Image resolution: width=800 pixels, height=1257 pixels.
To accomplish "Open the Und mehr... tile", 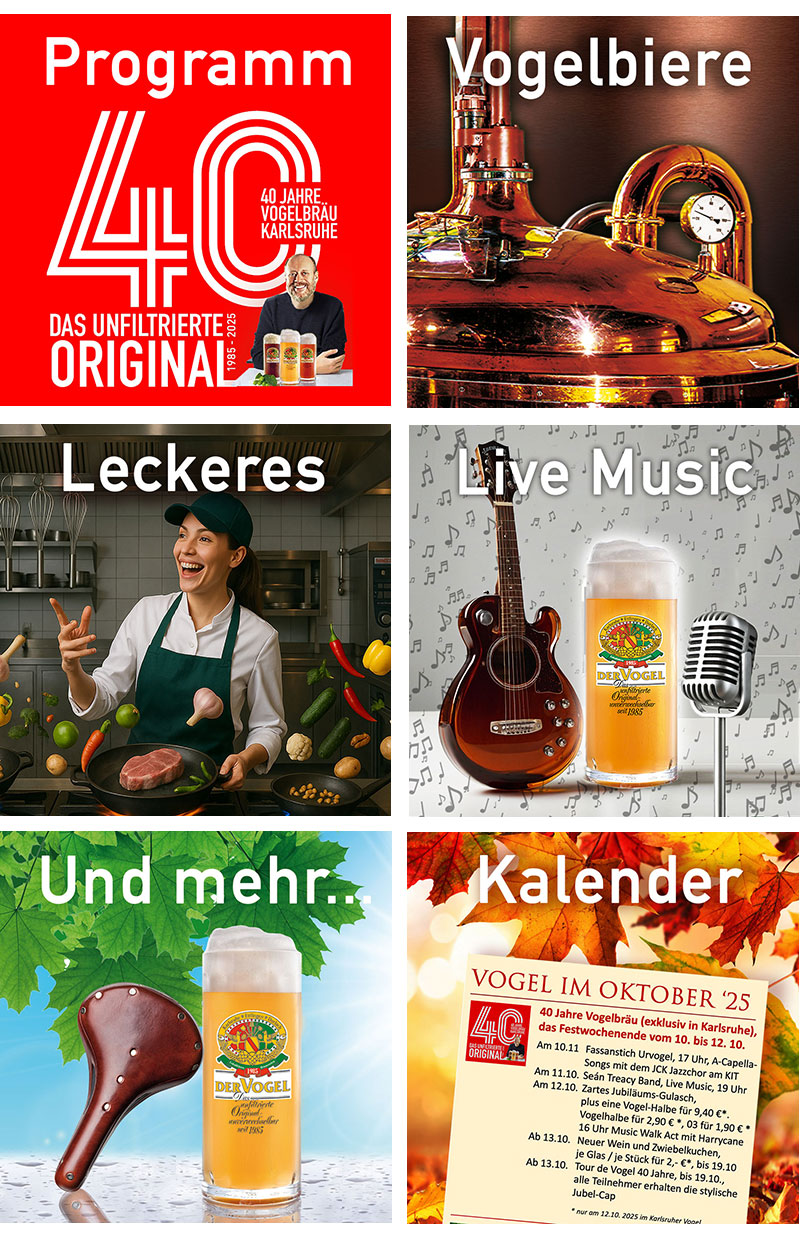I will [x=195, y=1027].
